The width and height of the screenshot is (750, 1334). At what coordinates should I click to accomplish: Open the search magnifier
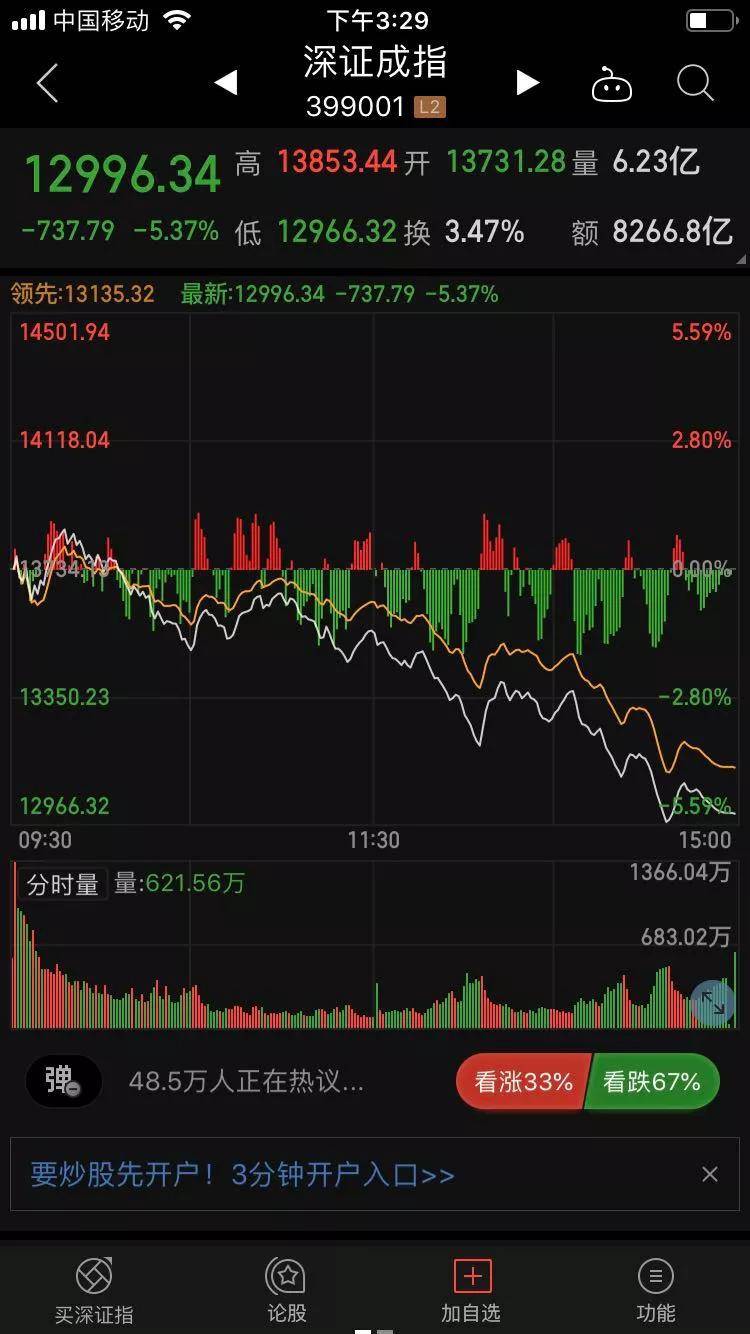(695, 84)
